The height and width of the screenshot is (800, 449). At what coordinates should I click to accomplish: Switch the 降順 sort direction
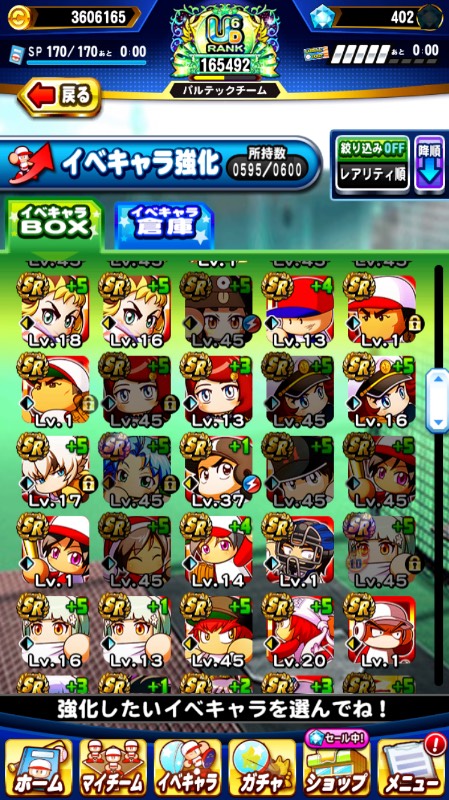click(x=429, y=163)
